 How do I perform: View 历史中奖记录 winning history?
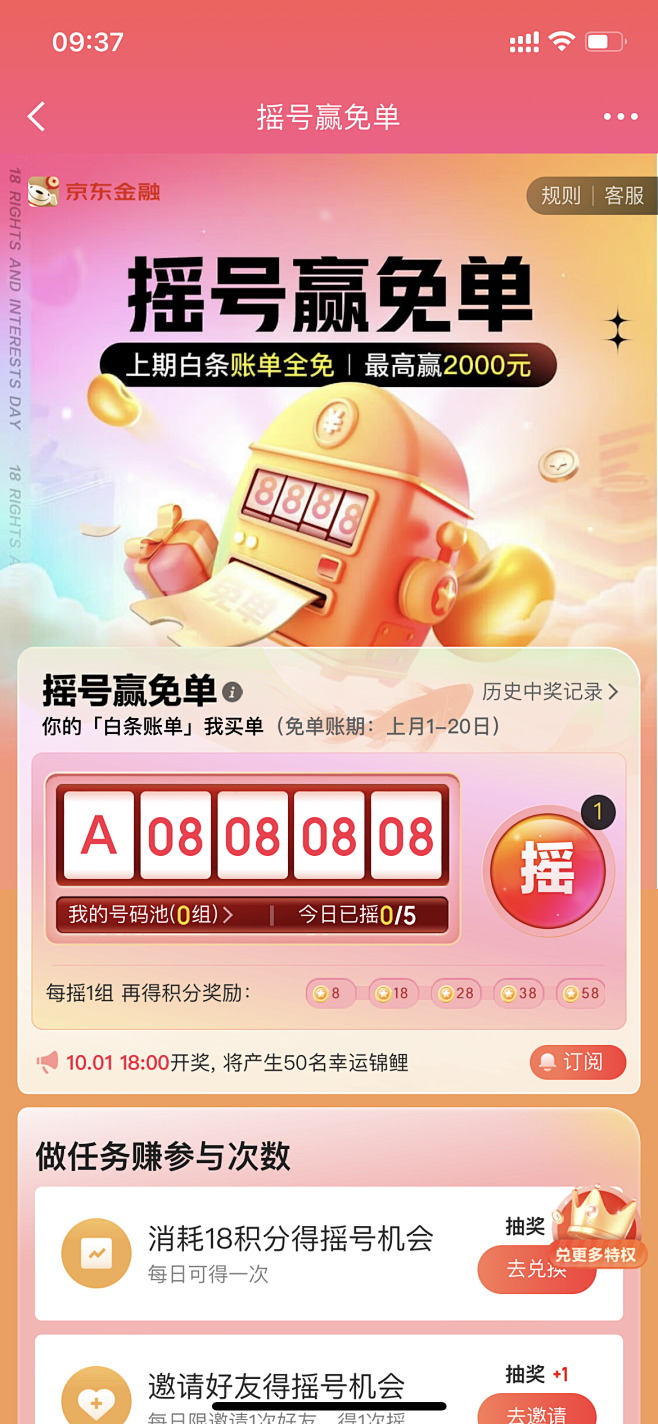point(550,692)
